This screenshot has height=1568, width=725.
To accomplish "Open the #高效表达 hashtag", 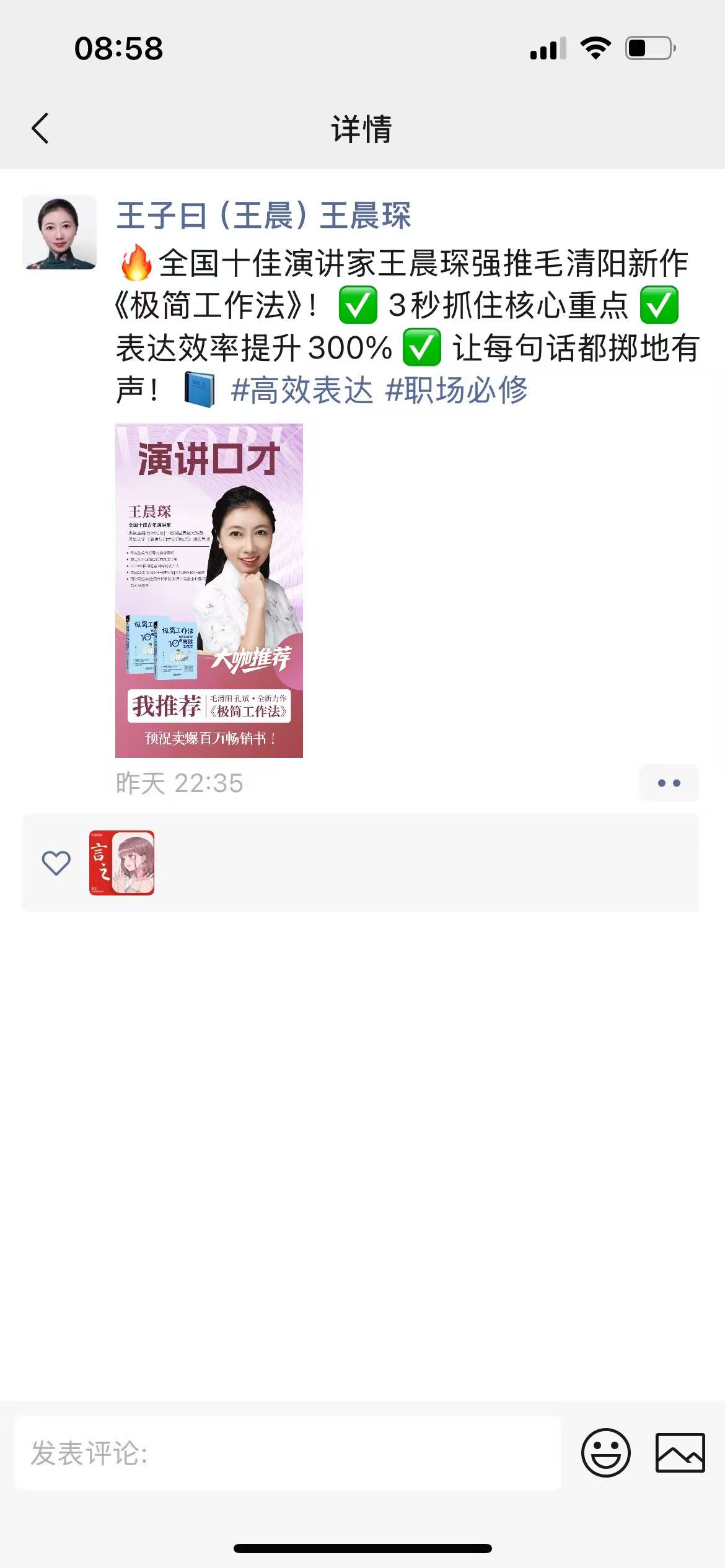I will point(302,390).
